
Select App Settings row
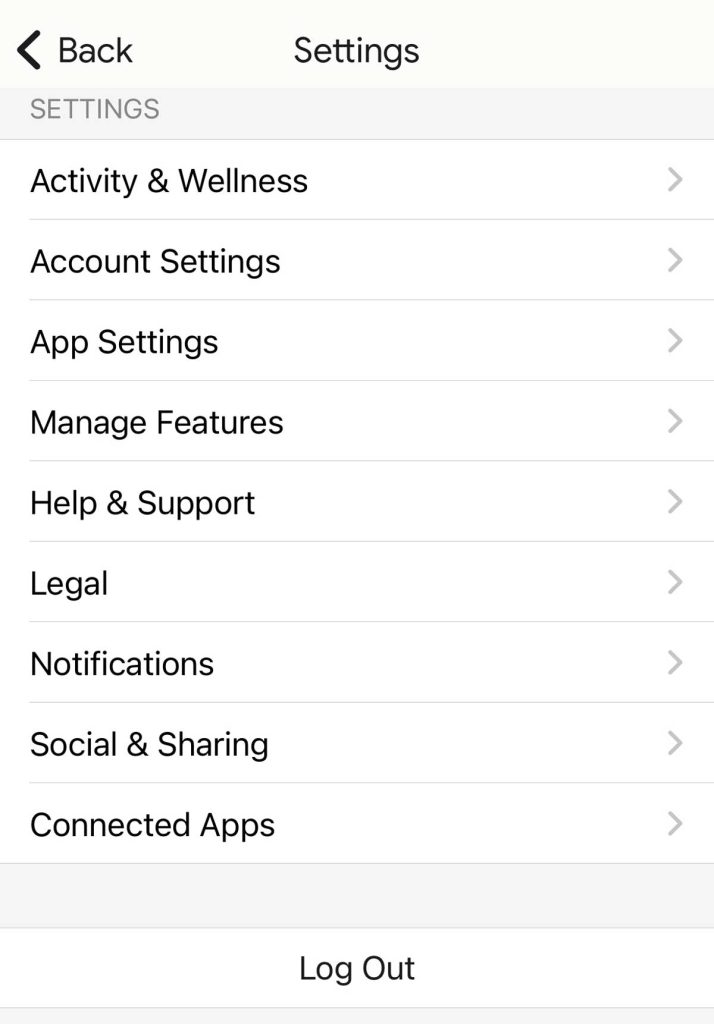tap(357, 342)
